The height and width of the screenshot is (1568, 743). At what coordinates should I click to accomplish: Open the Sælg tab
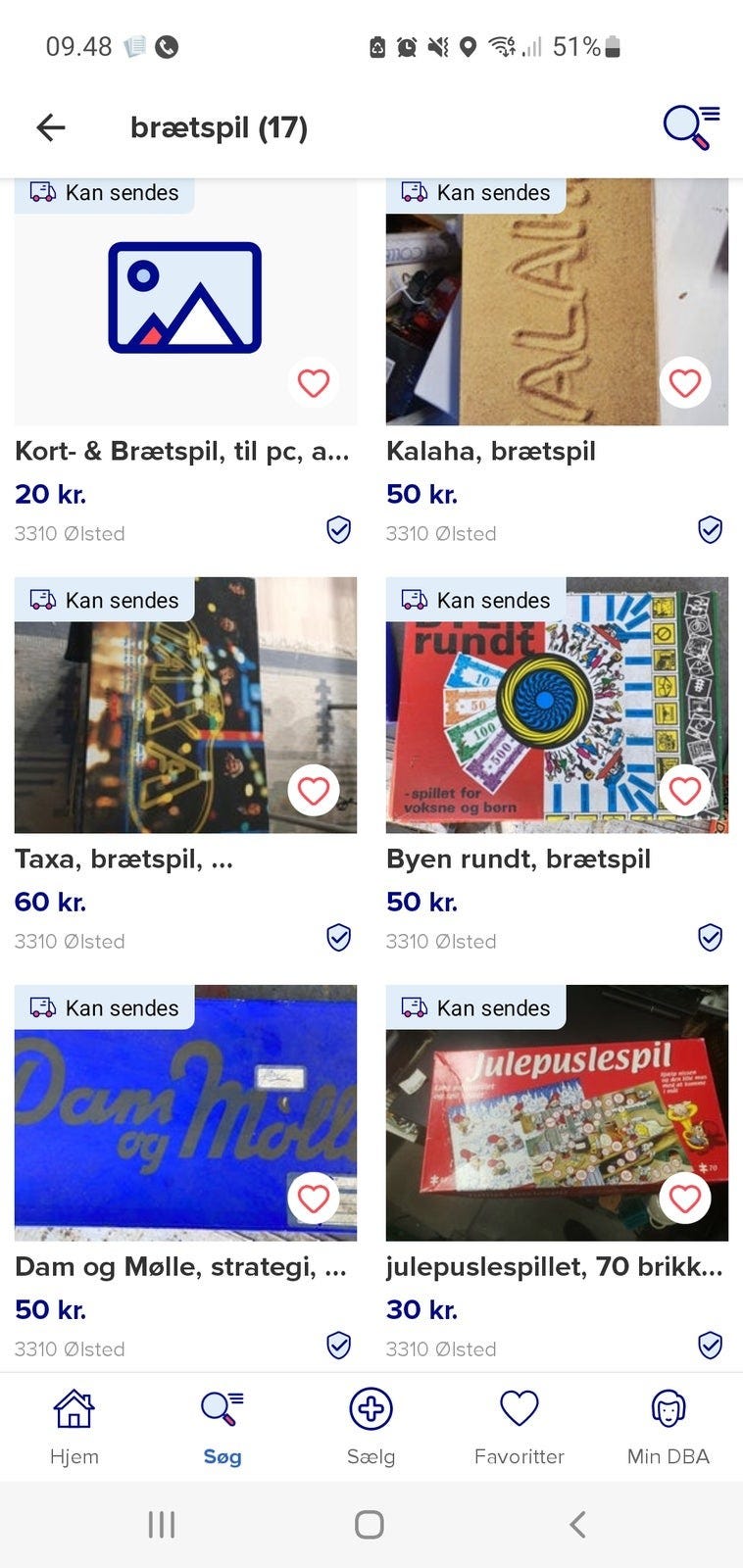[x=371, y=1427]
